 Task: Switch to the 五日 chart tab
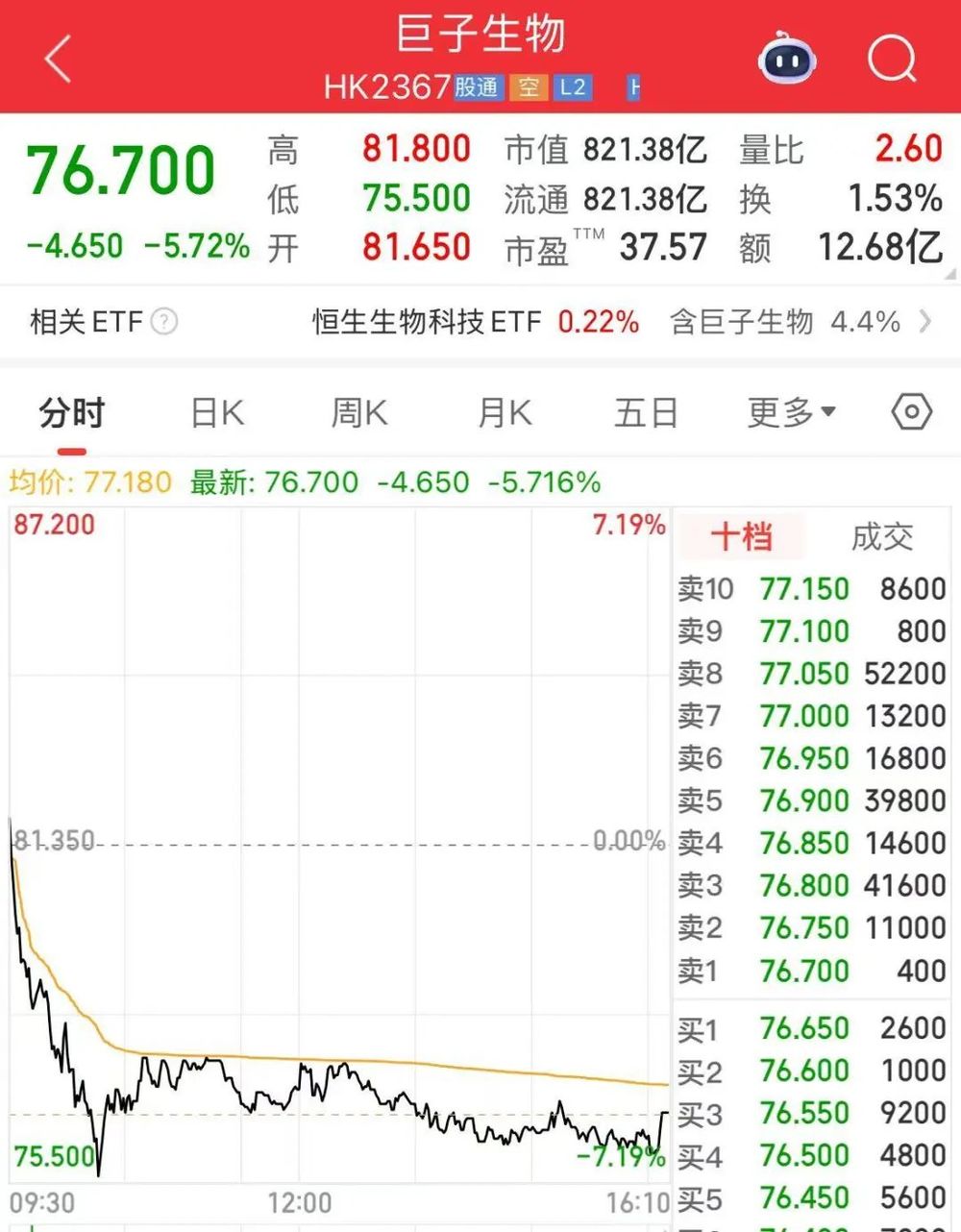tap(646, 414)
